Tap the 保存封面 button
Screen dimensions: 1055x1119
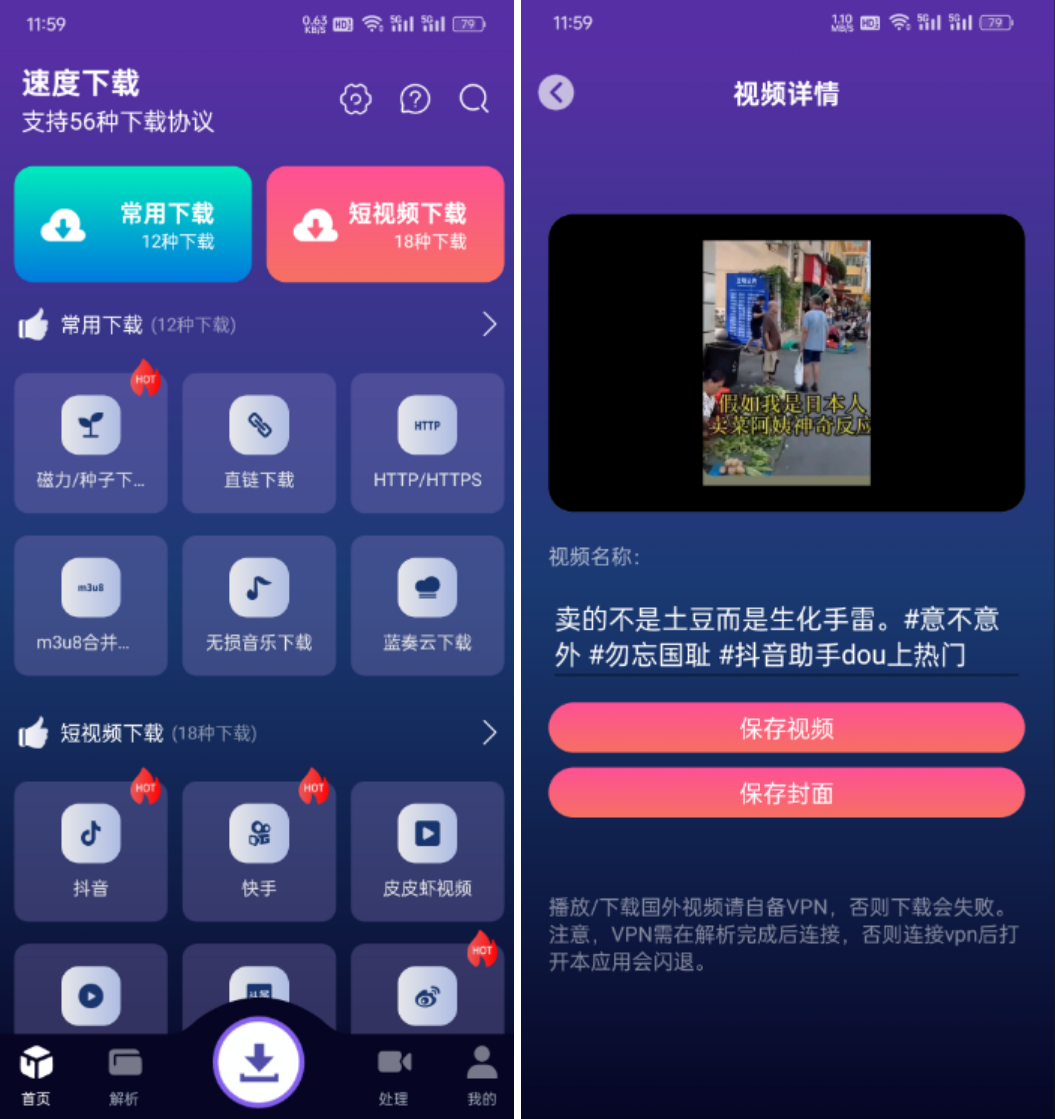pos(786,793)
